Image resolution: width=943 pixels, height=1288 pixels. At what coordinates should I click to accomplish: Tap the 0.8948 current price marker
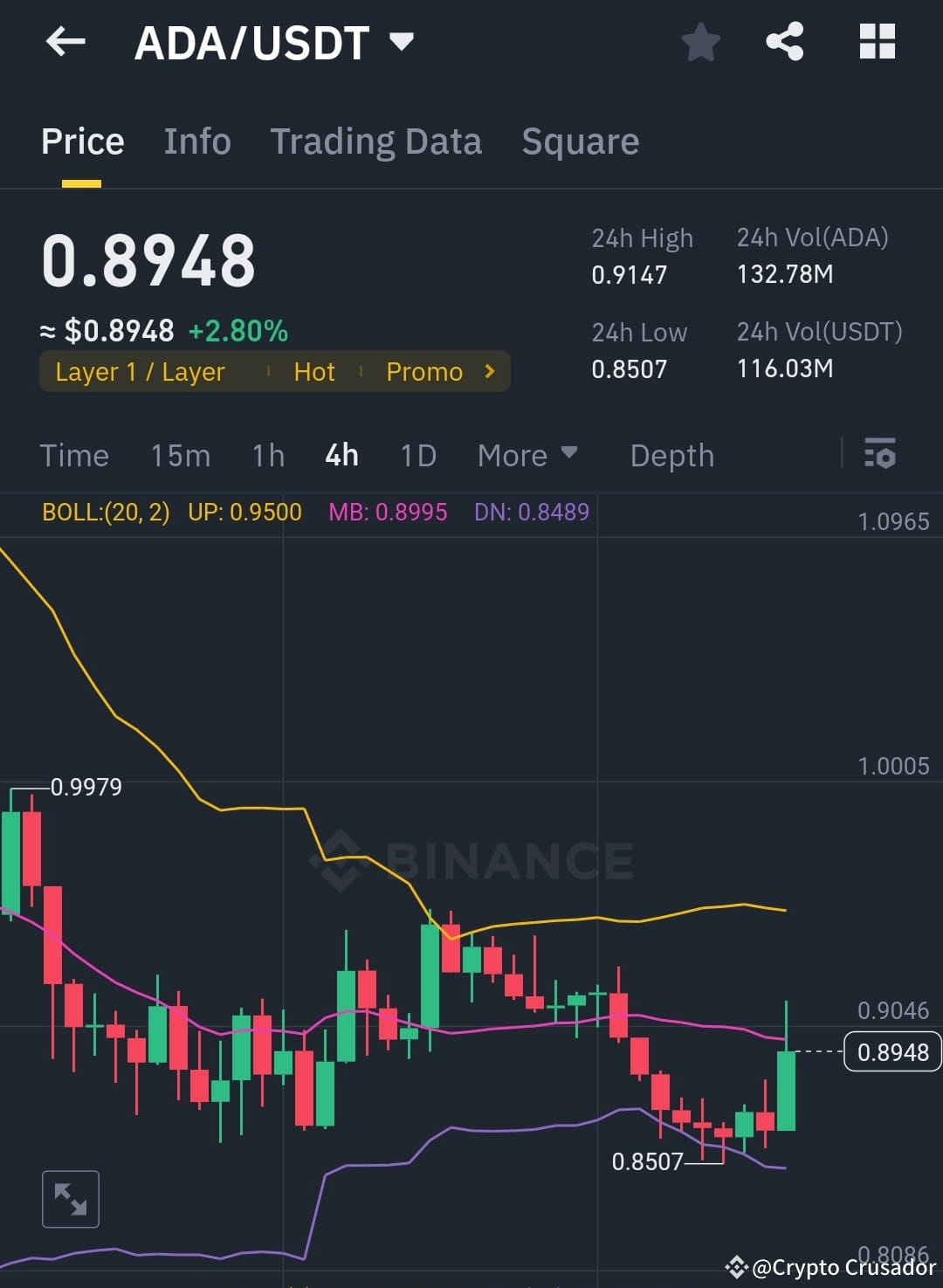892,1052
